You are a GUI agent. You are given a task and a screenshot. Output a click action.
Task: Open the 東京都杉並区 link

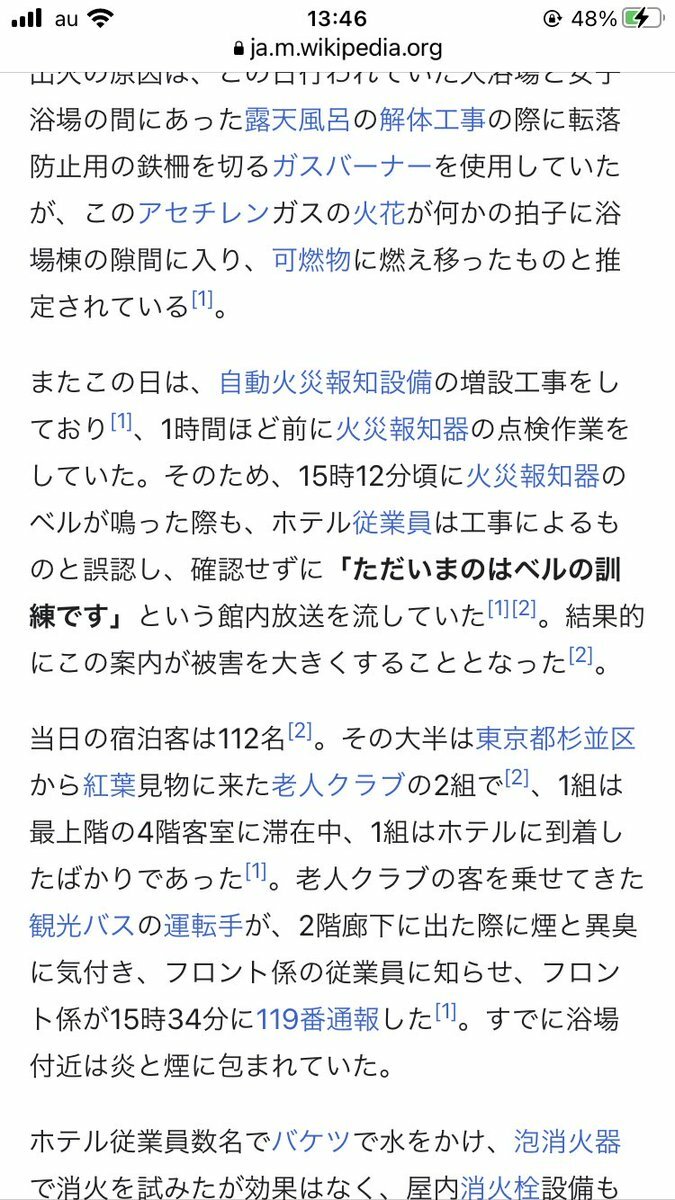555,740
